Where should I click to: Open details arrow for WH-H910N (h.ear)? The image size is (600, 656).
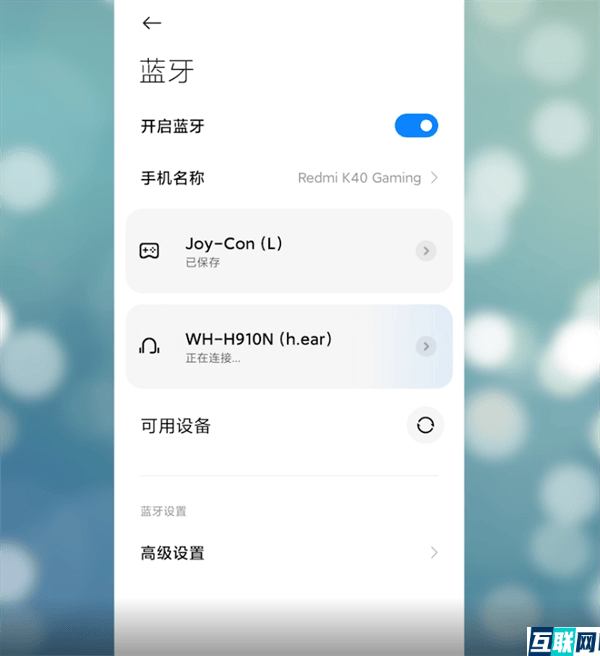click(x=426, y=346)
